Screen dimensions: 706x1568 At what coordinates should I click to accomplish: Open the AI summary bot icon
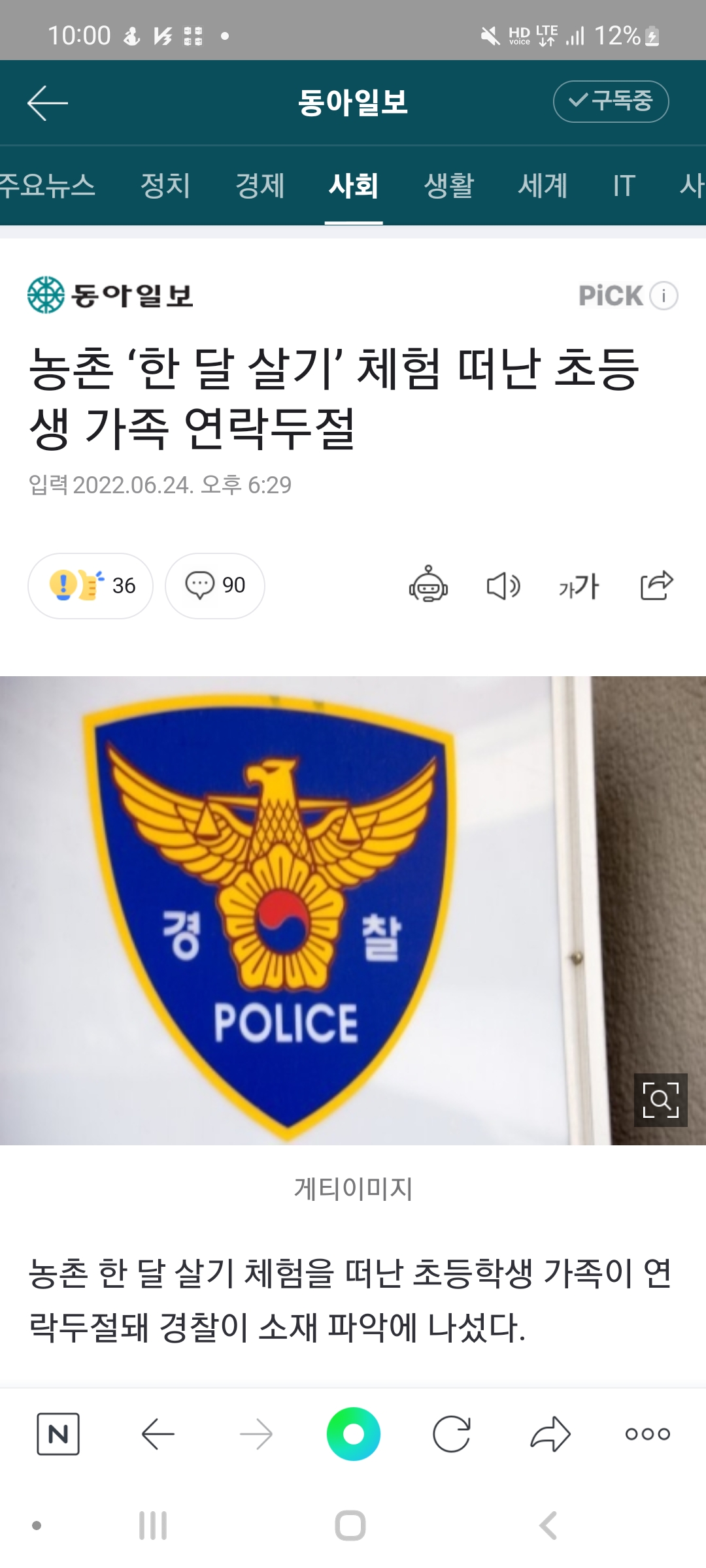428,584
